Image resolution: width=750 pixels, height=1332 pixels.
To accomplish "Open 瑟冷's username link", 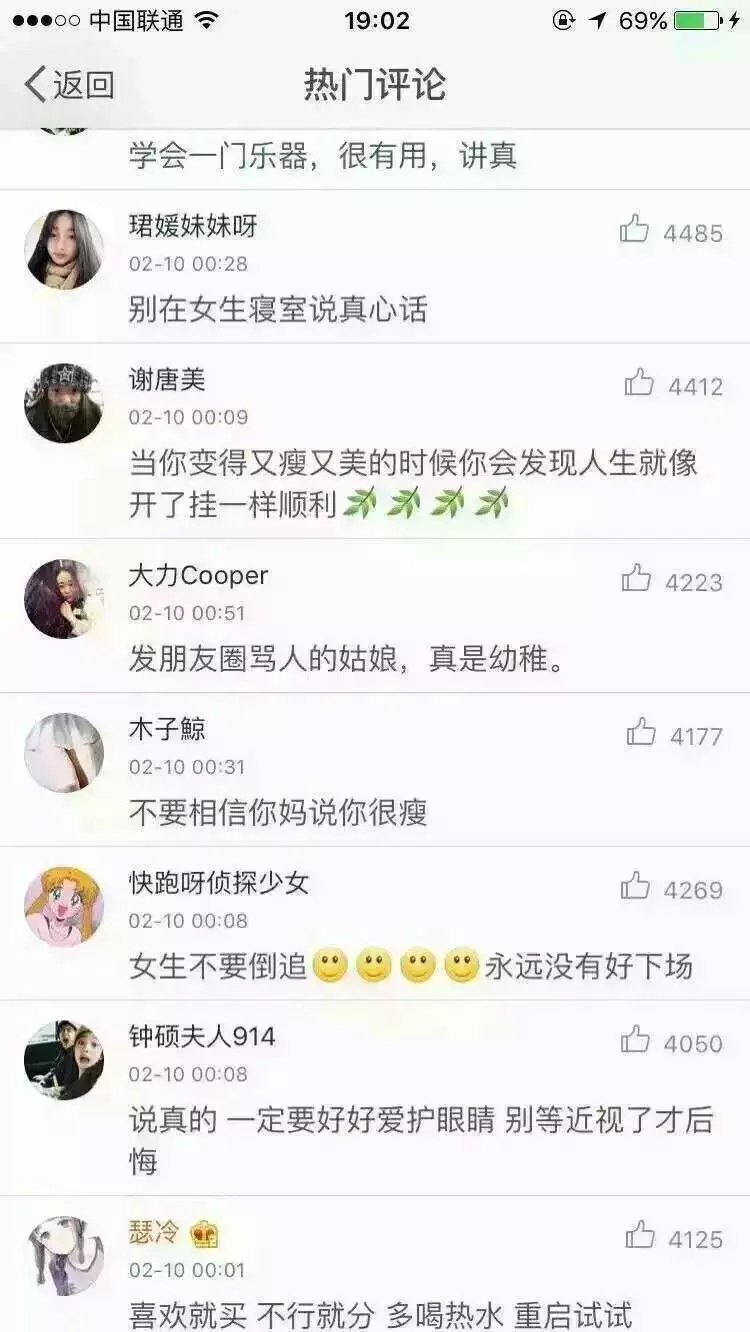I will coord(153,1232).
